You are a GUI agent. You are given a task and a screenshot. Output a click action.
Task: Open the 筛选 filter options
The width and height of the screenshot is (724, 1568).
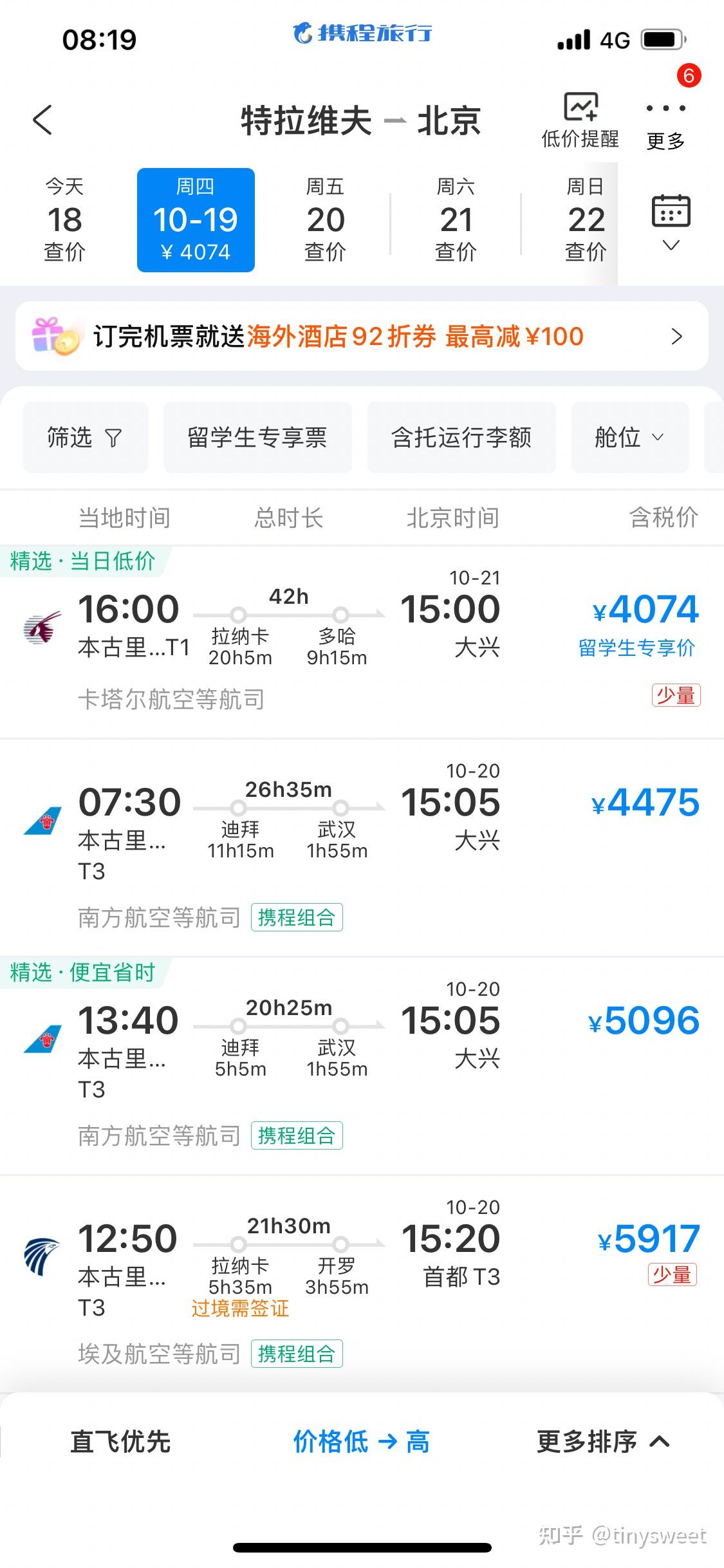click(86, 438)
